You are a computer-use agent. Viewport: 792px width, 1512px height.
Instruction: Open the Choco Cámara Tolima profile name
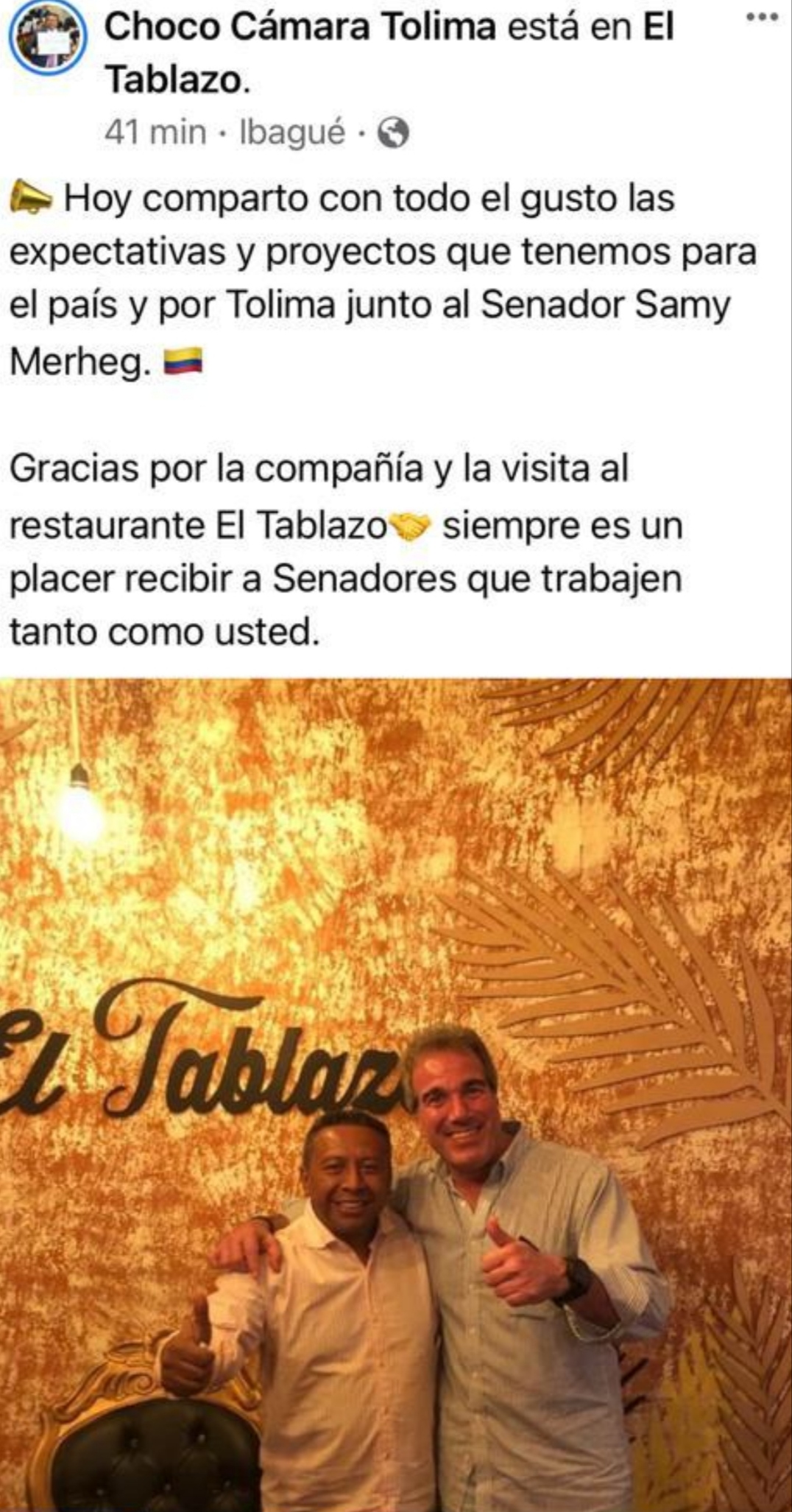[x=300, y=28]
